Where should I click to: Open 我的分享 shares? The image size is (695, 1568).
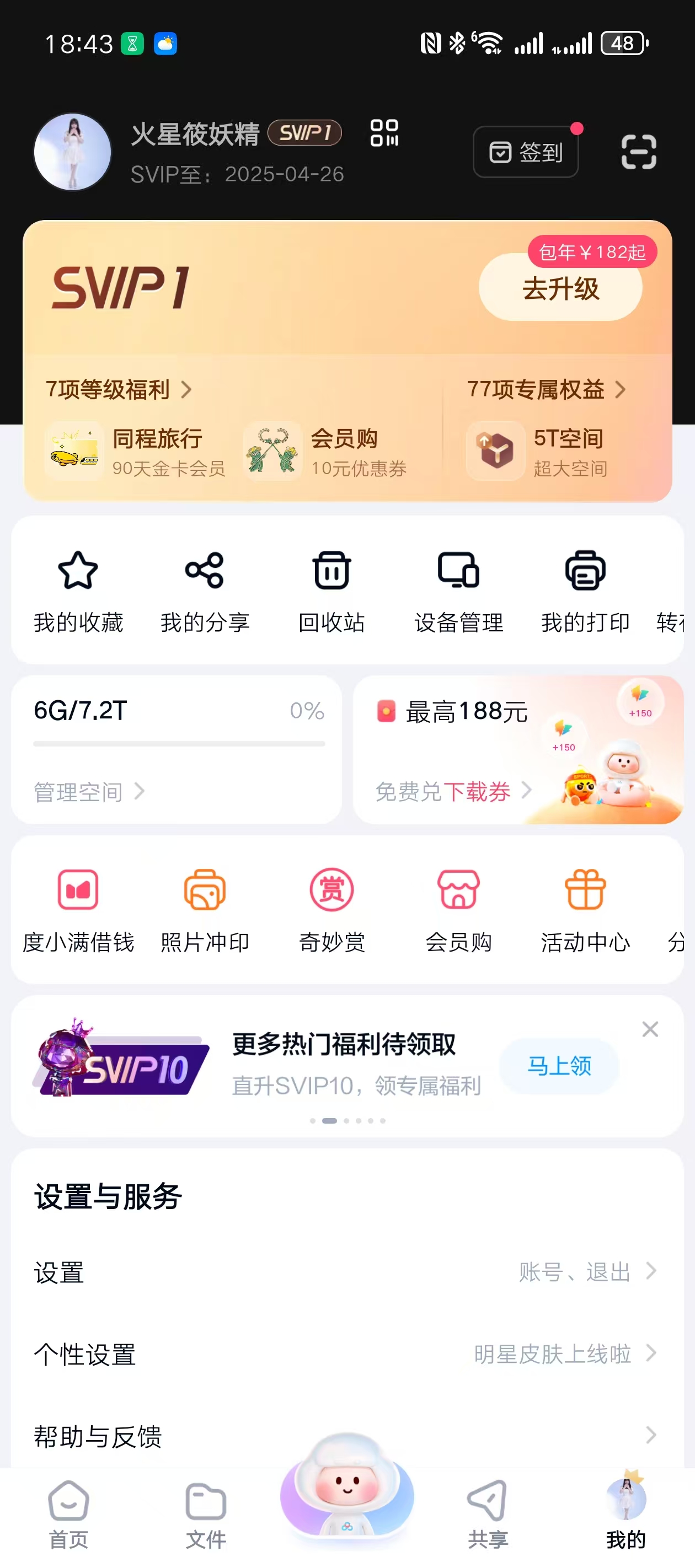pos(205,592)
